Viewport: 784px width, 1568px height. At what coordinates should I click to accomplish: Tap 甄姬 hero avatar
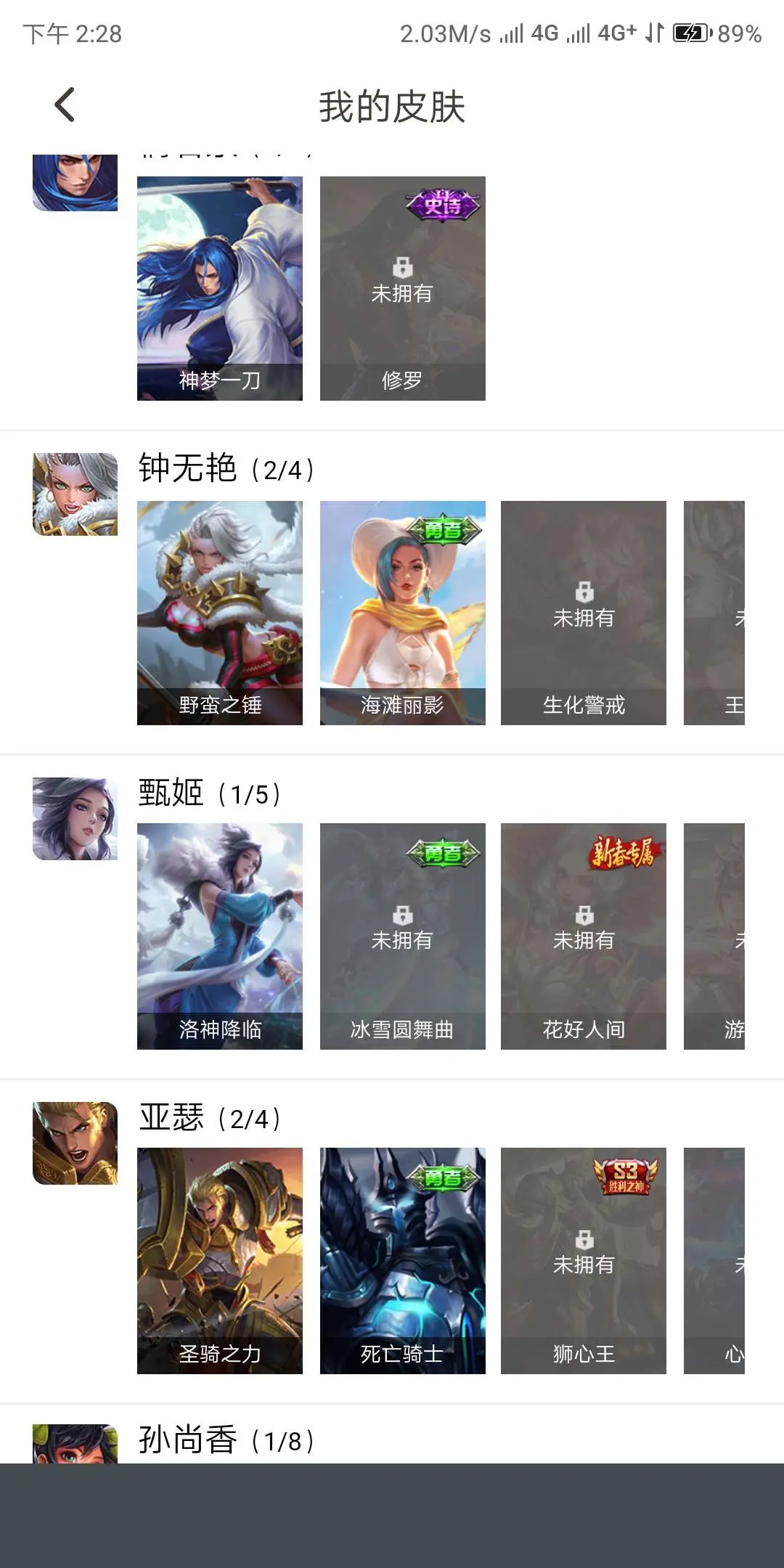coord(75,819)
